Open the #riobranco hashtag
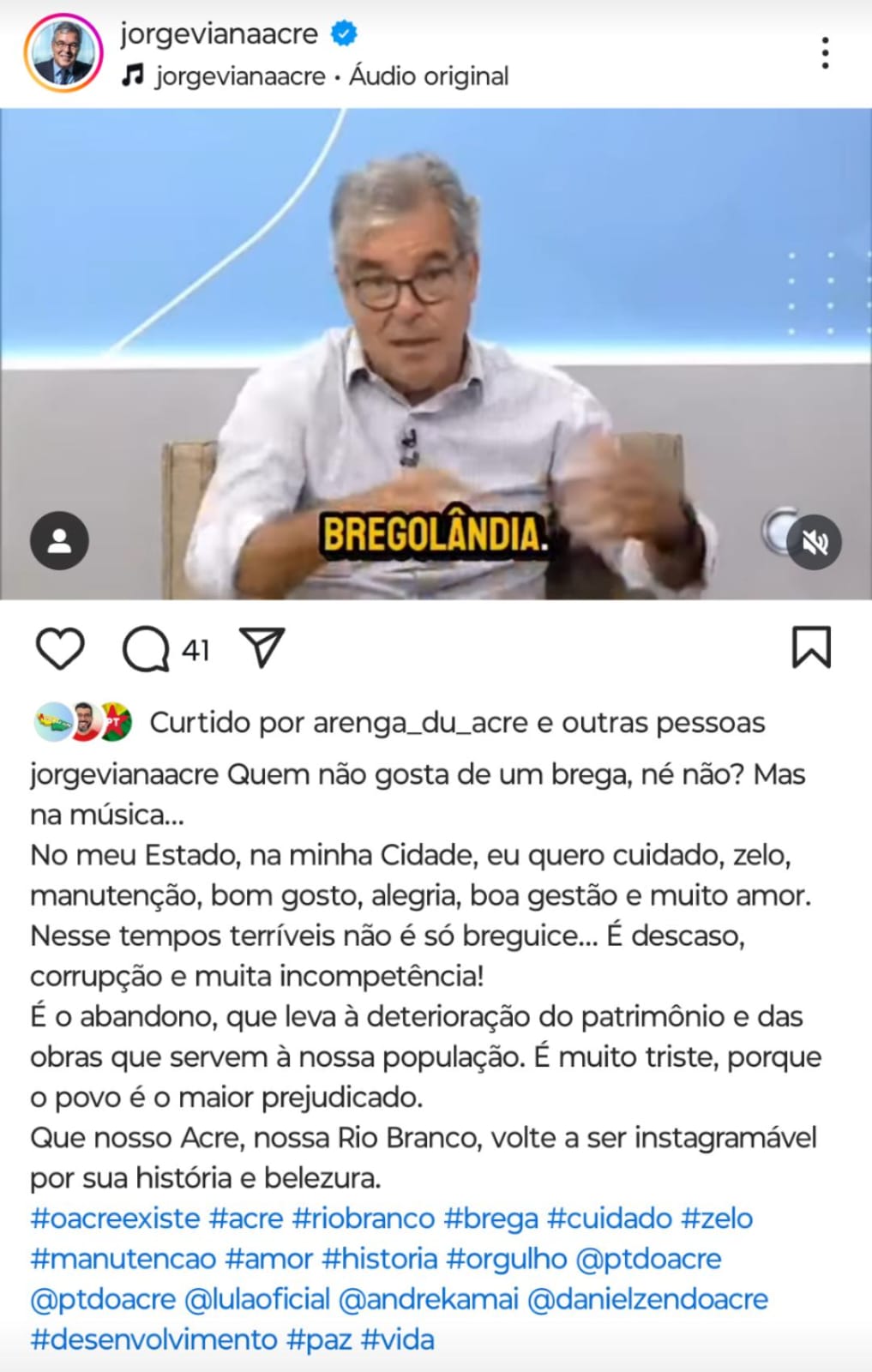 [364, 1219]
